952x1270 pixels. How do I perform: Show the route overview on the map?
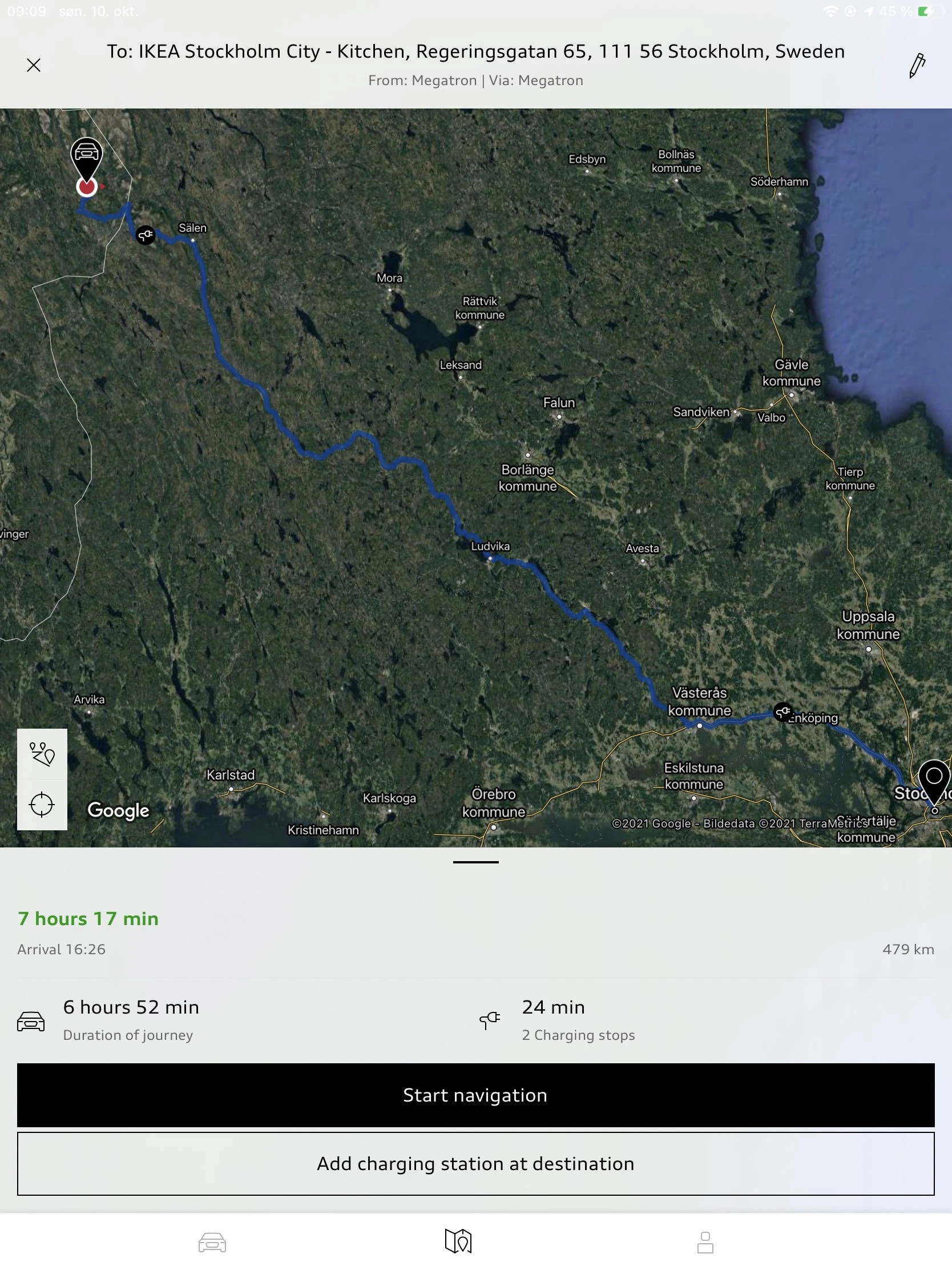(x=42, y=754)
